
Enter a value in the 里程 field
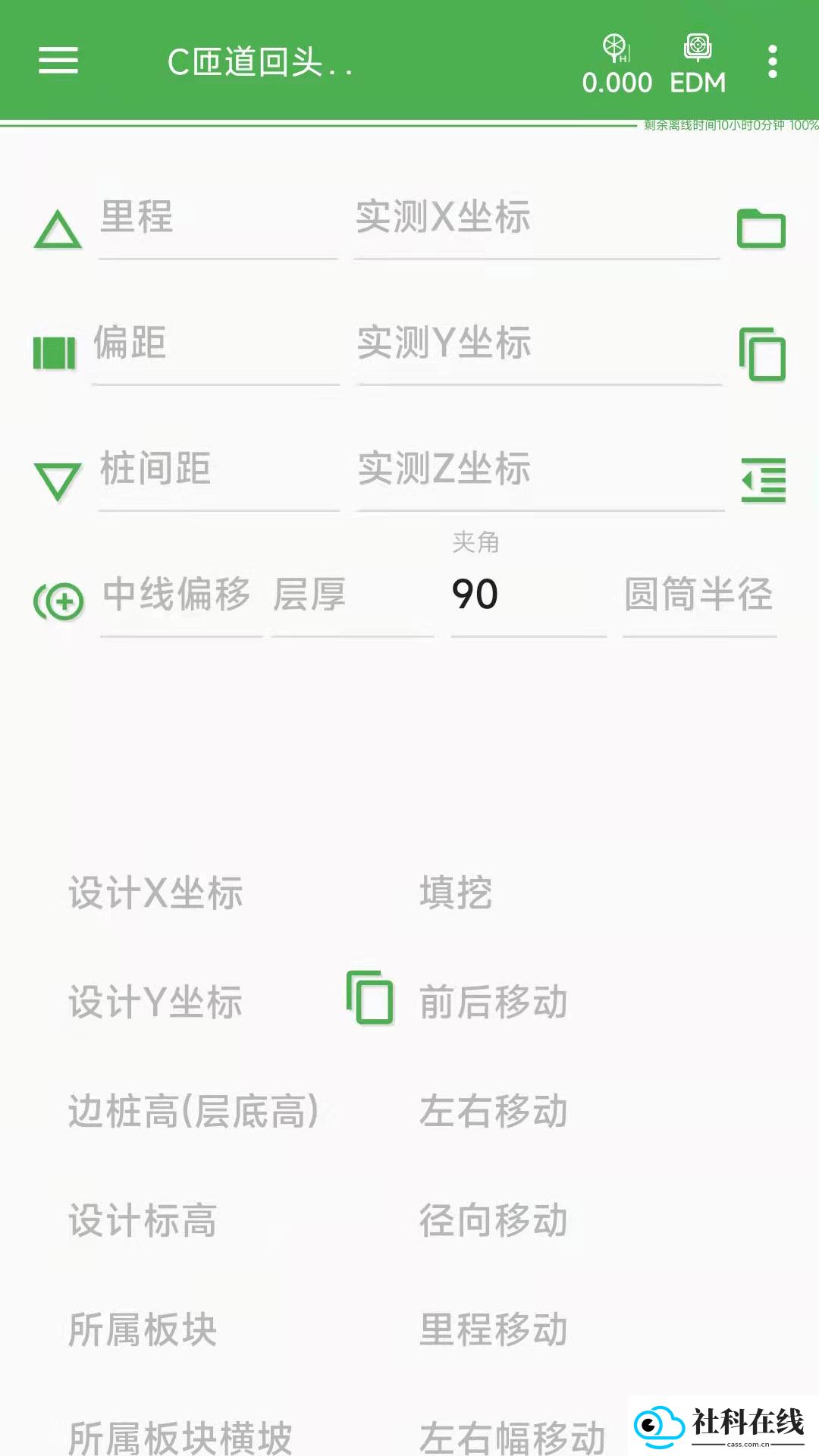coord(218,221)
